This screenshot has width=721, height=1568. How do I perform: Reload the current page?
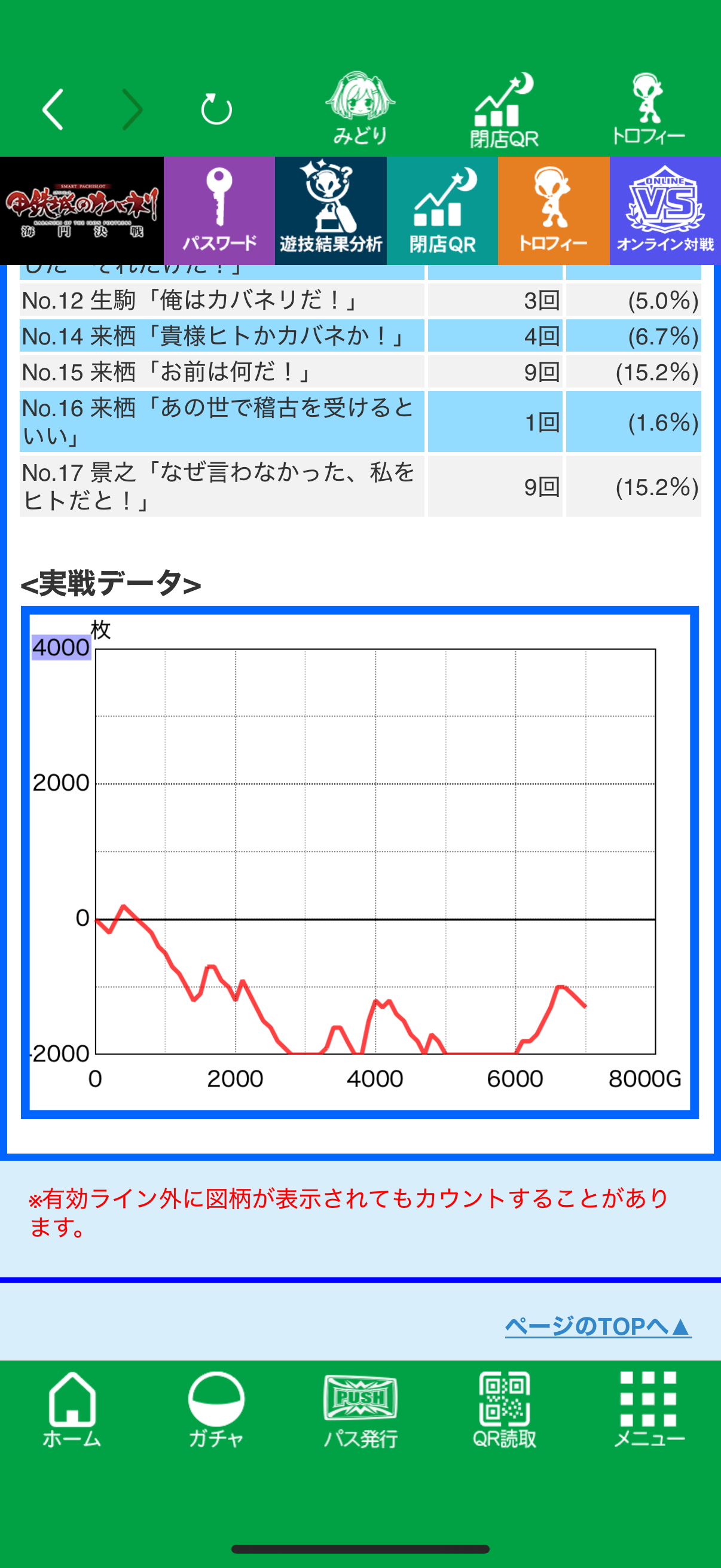pyautogui.click(x=216, y=109)
